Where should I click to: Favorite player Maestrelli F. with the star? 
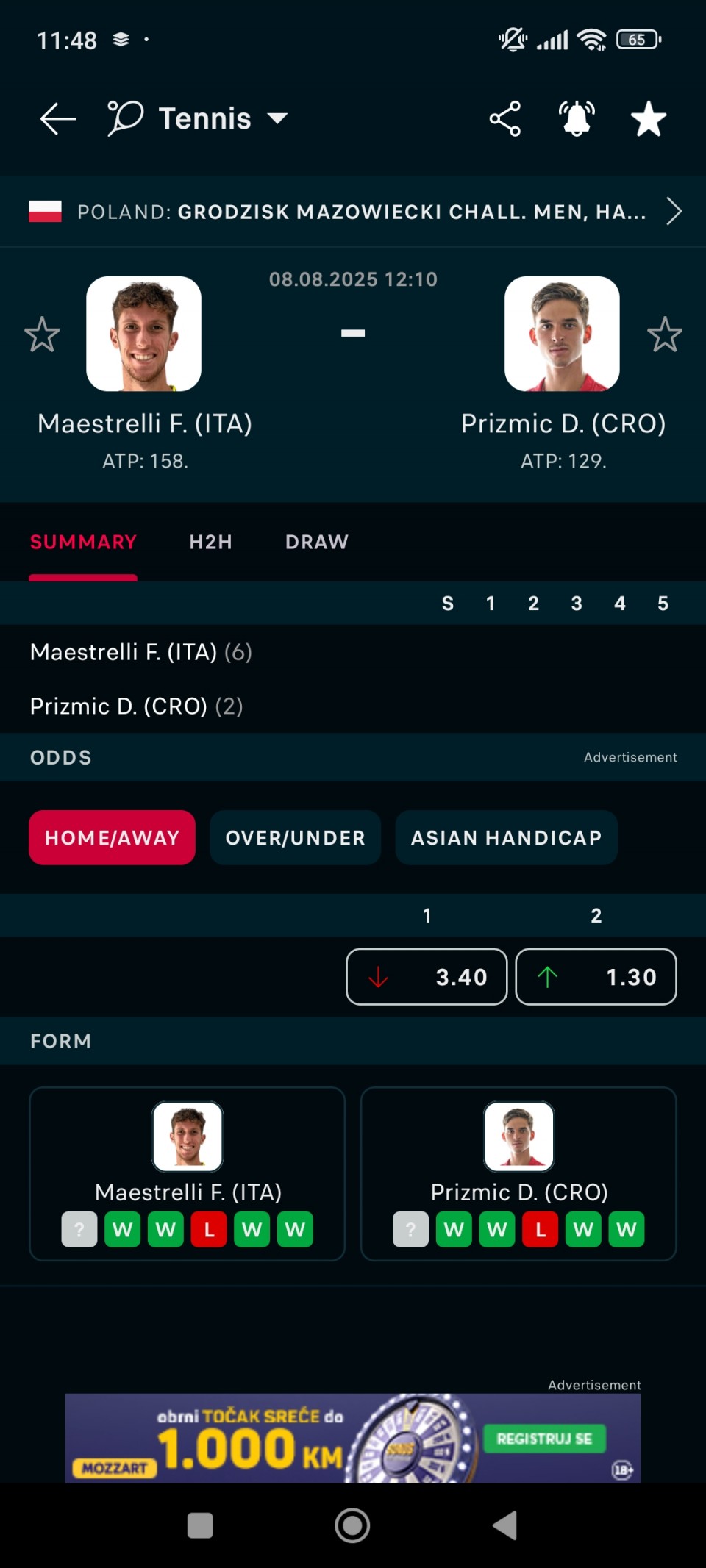(42, 334)
